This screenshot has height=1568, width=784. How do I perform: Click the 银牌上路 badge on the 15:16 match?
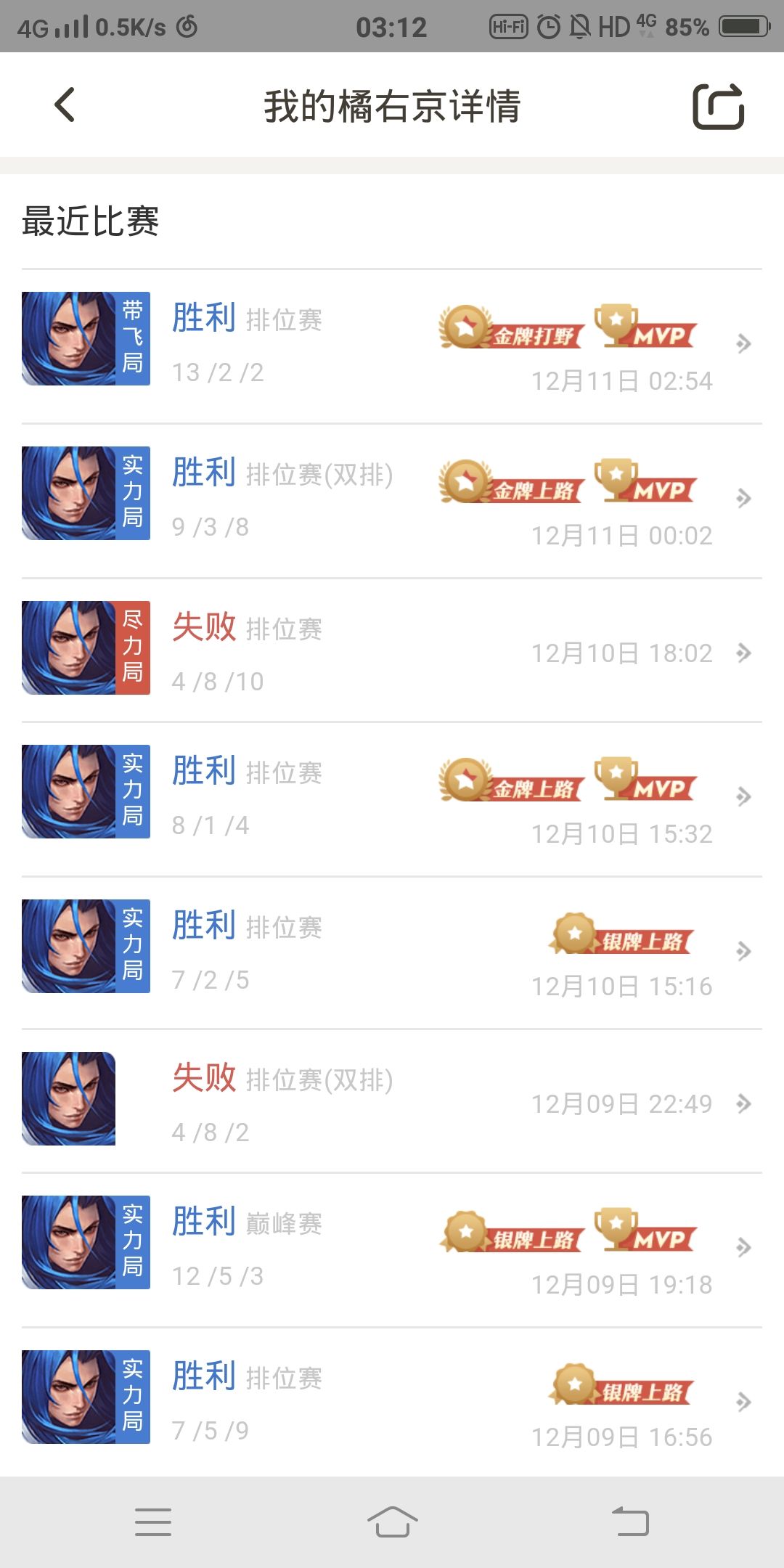pyautogui.click(x=624, y=939)
